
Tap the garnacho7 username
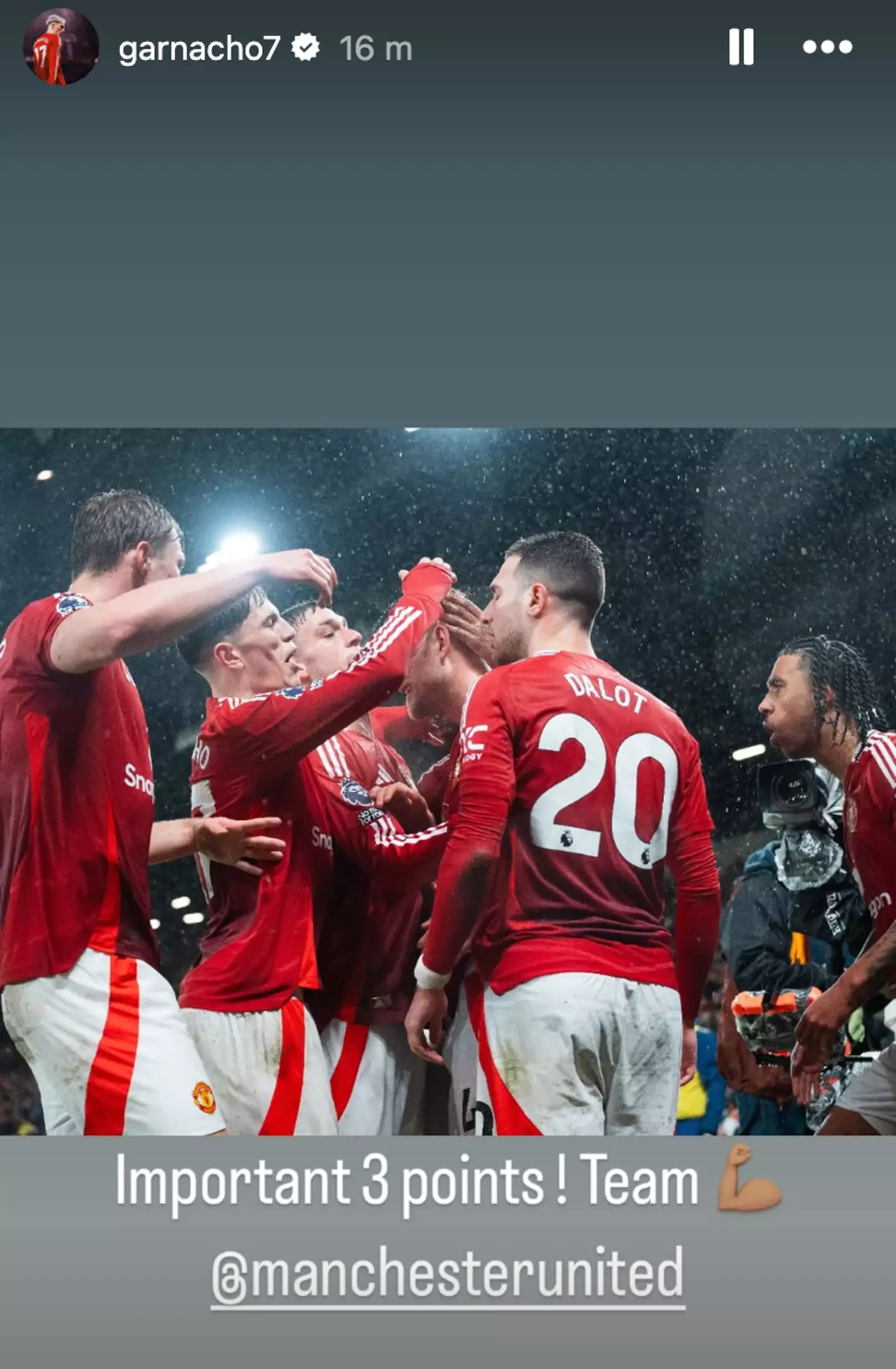pyautogui.click(x=199, y=49)
